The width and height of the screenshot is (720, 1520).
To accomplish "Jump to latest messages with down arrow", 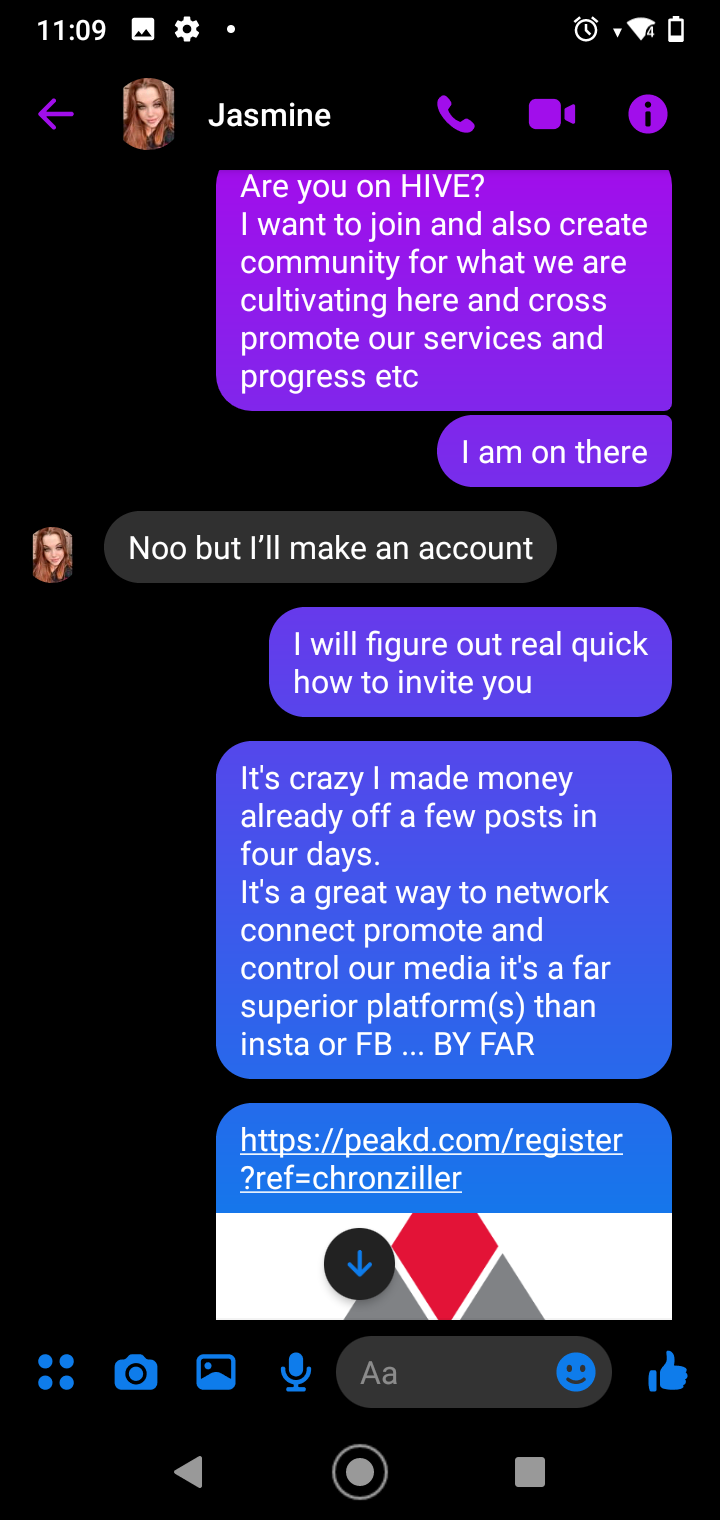I will (359, 1264).
